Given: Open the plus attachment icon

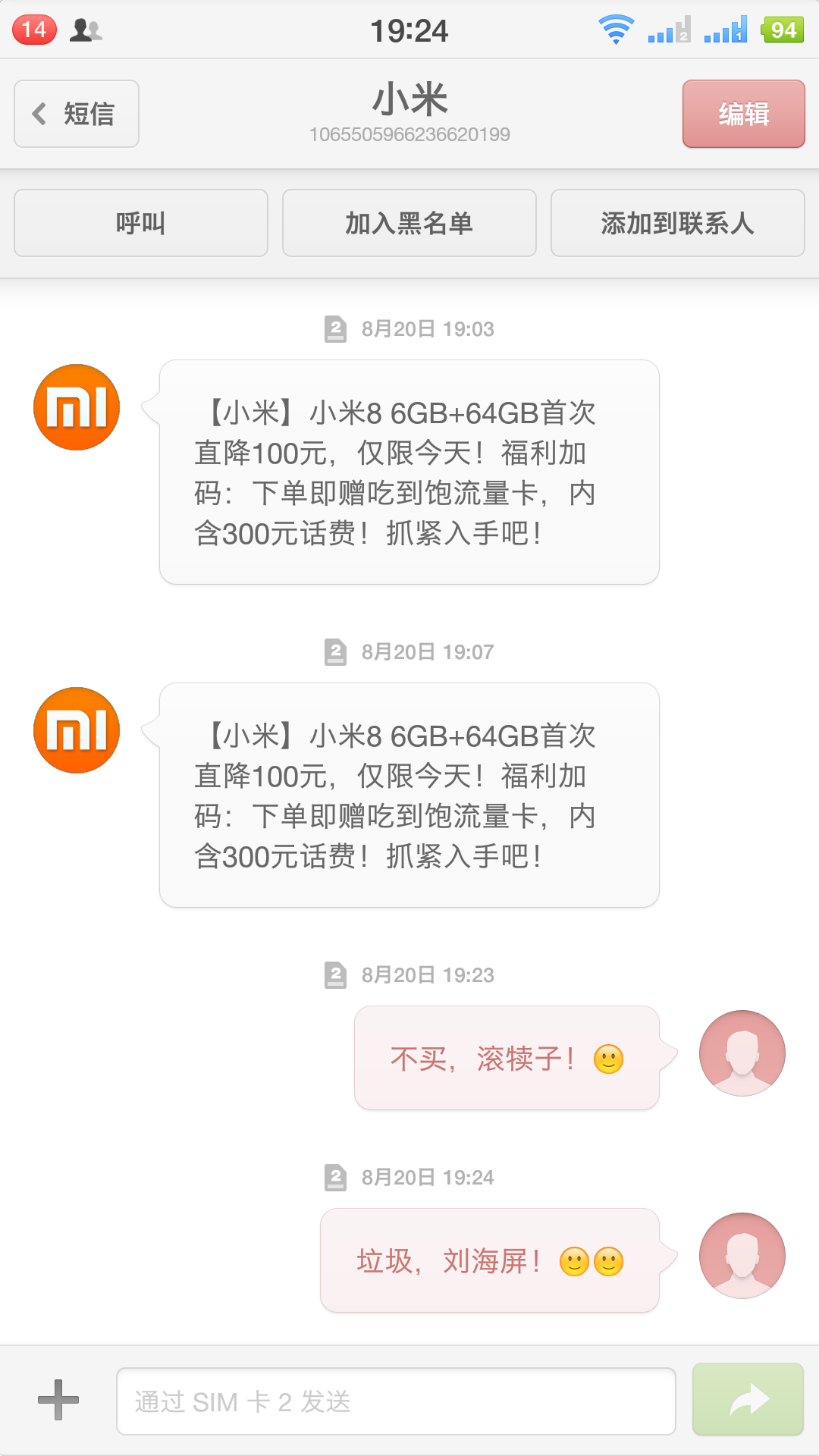Looking at the screenshot, I should pyautogui.click(x=58, y=1400).
